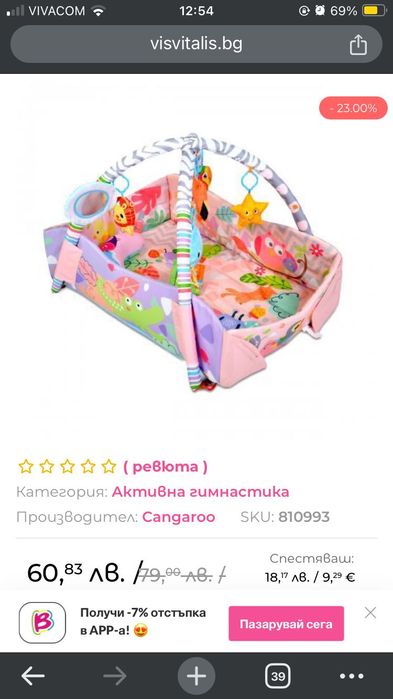This screenshot has width=393, height=699.
Task: Tap the Пазарувай сега button
Action: click(286, 623)
